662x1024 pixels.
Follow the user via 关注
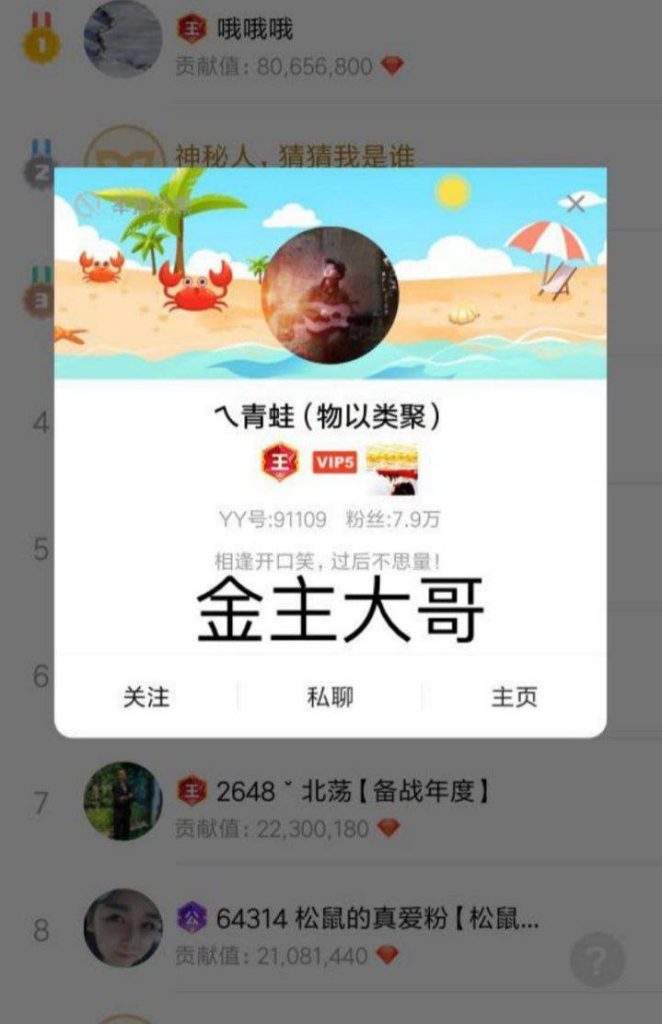pyautogui.click(x=146, y=697)
